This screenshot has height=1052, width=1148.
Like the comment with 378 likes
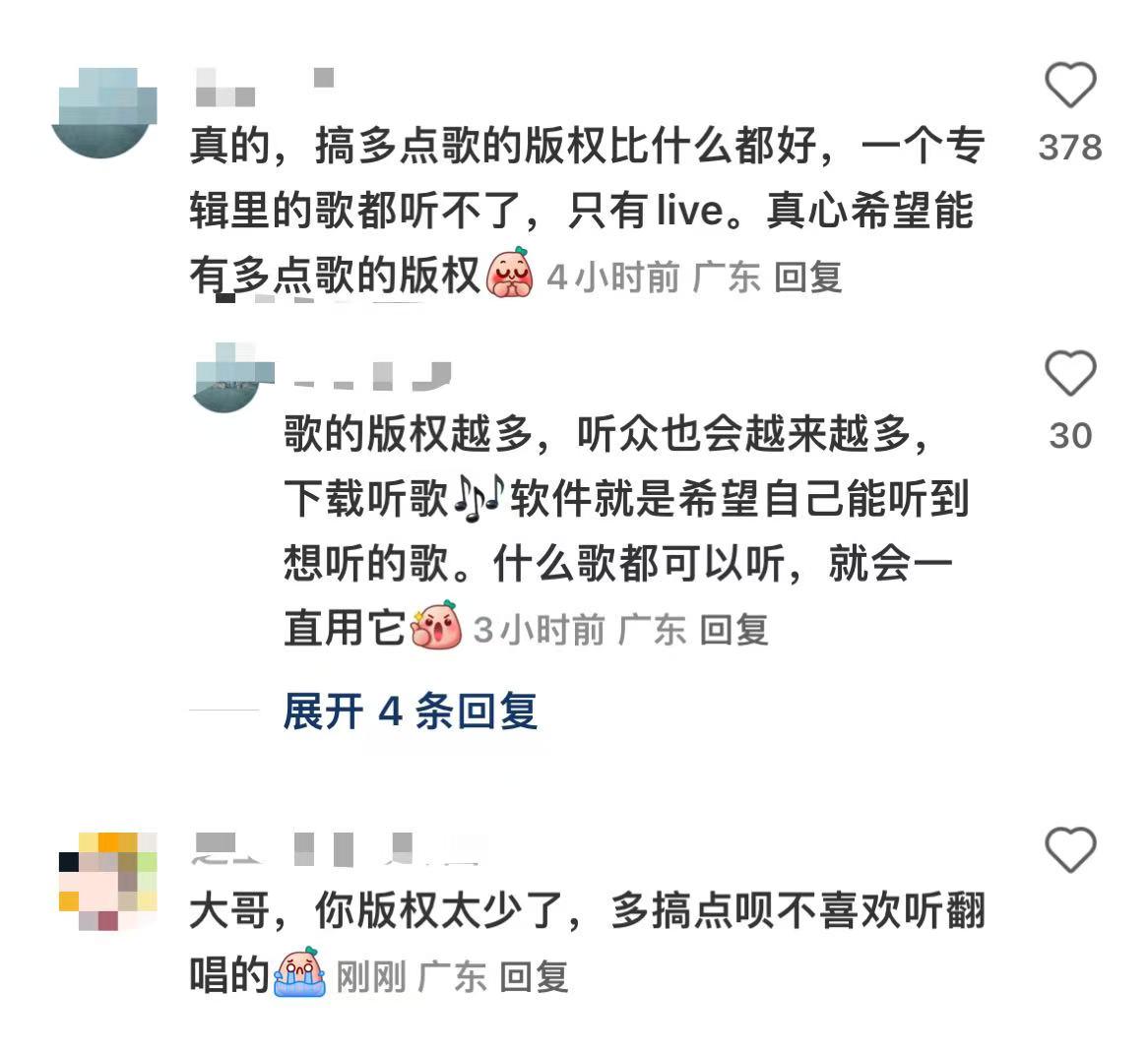pyautogui.click(x=1069, y=86)
